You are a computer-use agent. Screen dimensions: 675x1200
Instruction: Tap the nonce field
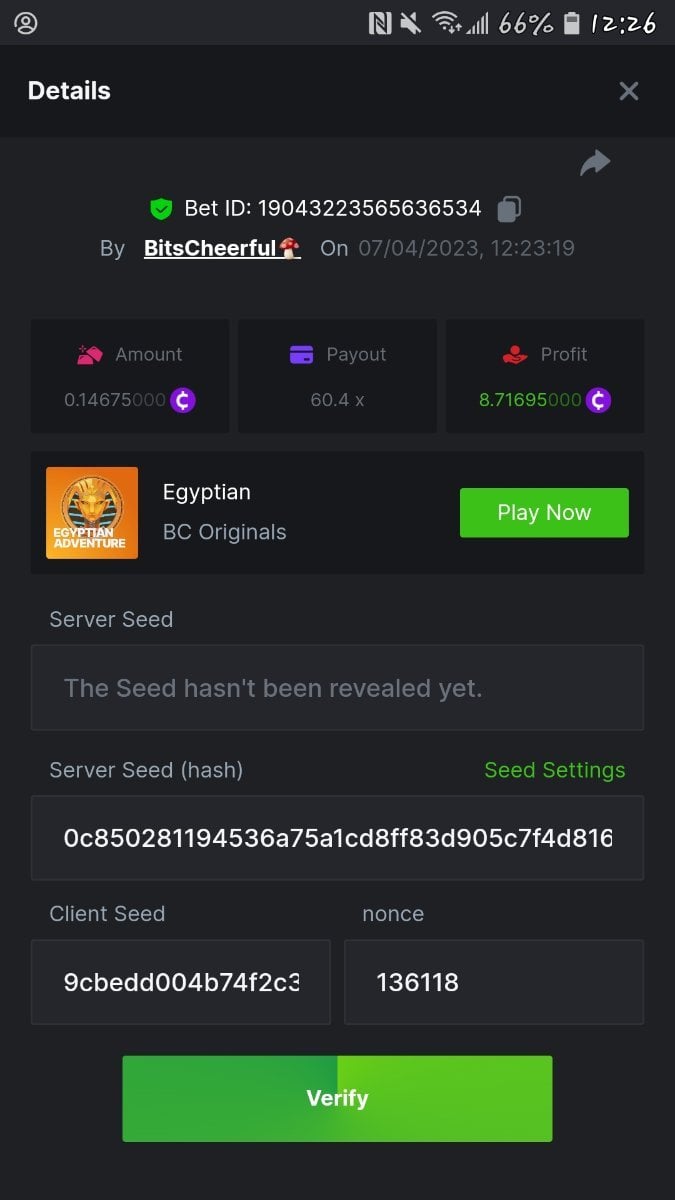pyautogui.click(x=493, y=982)
